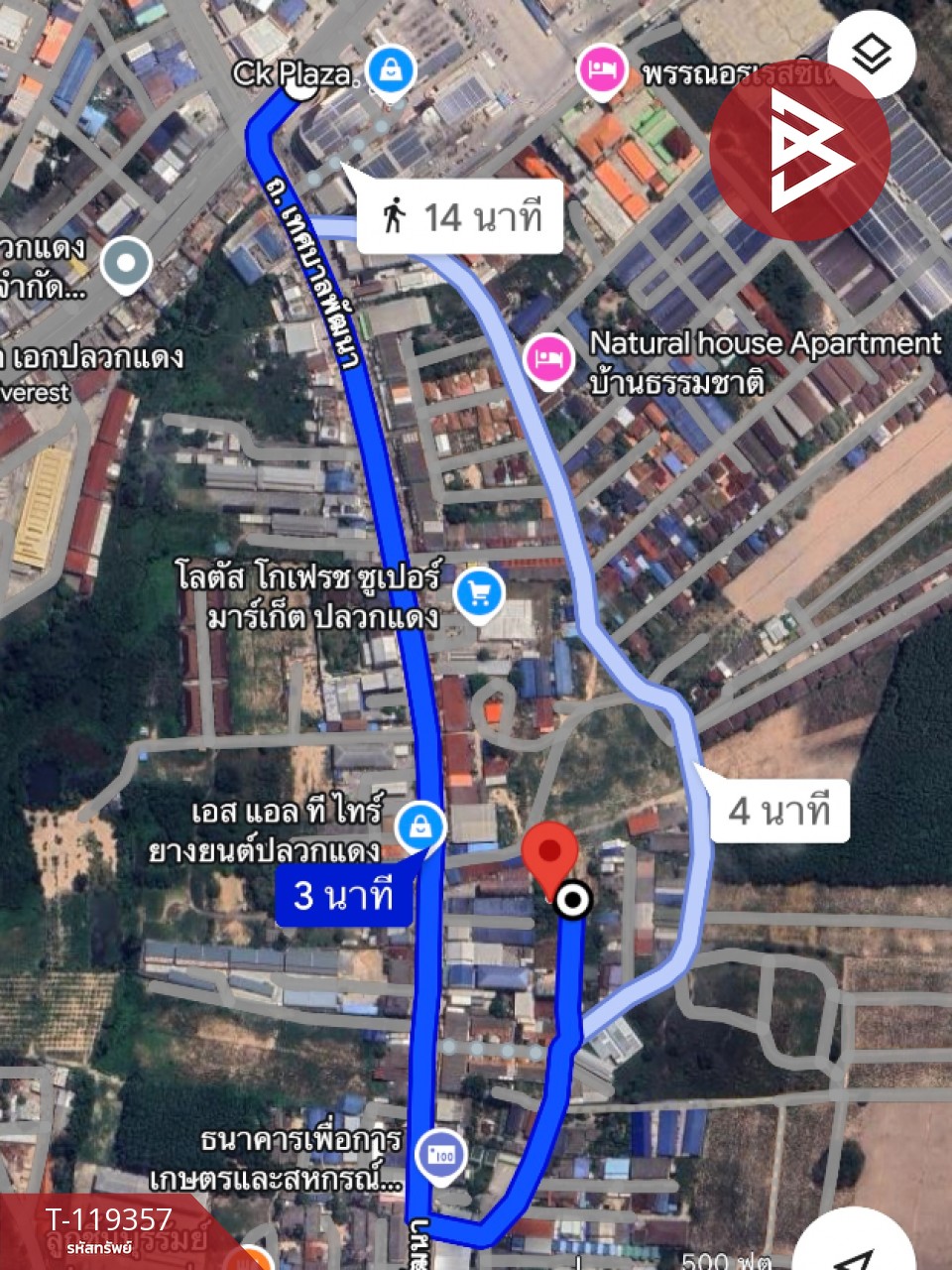
Task: Open the Natural house Apartment pin
Action: point(546,358)
